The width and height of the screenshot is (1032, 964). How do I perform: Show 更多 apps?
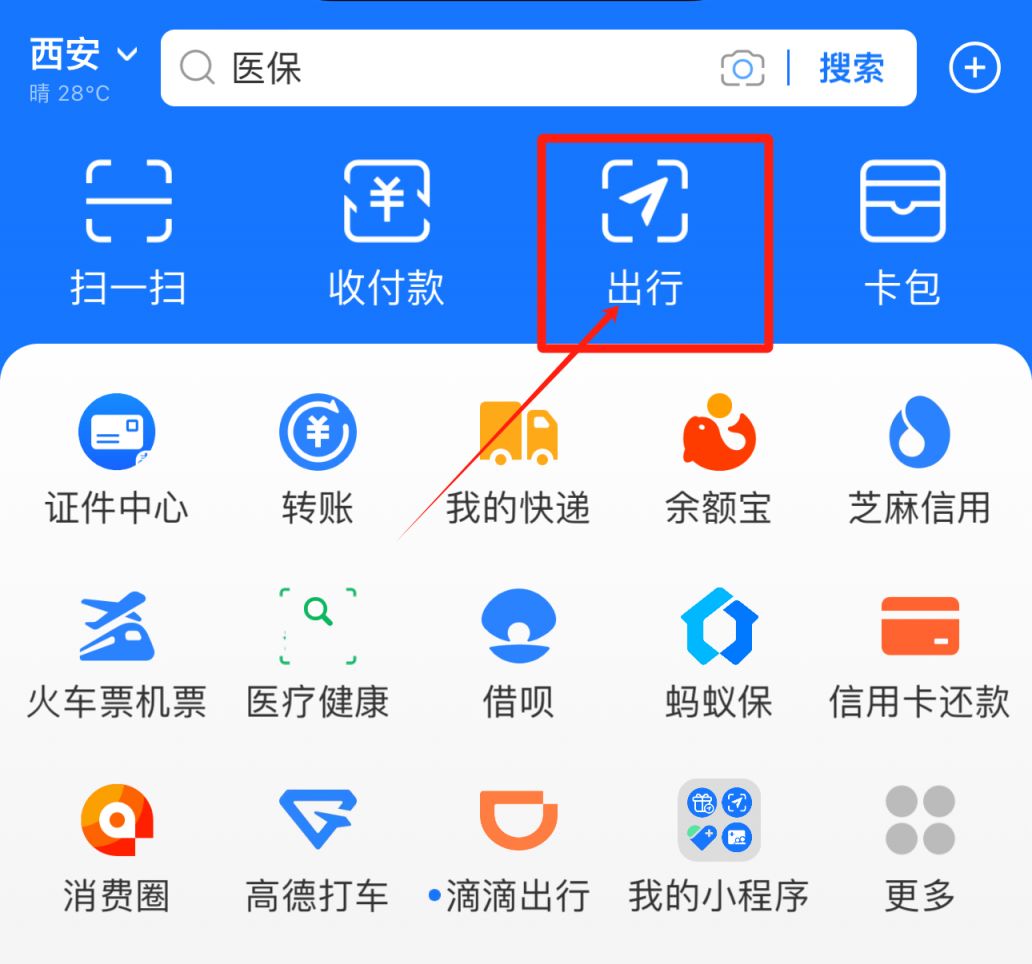point(919,847)
